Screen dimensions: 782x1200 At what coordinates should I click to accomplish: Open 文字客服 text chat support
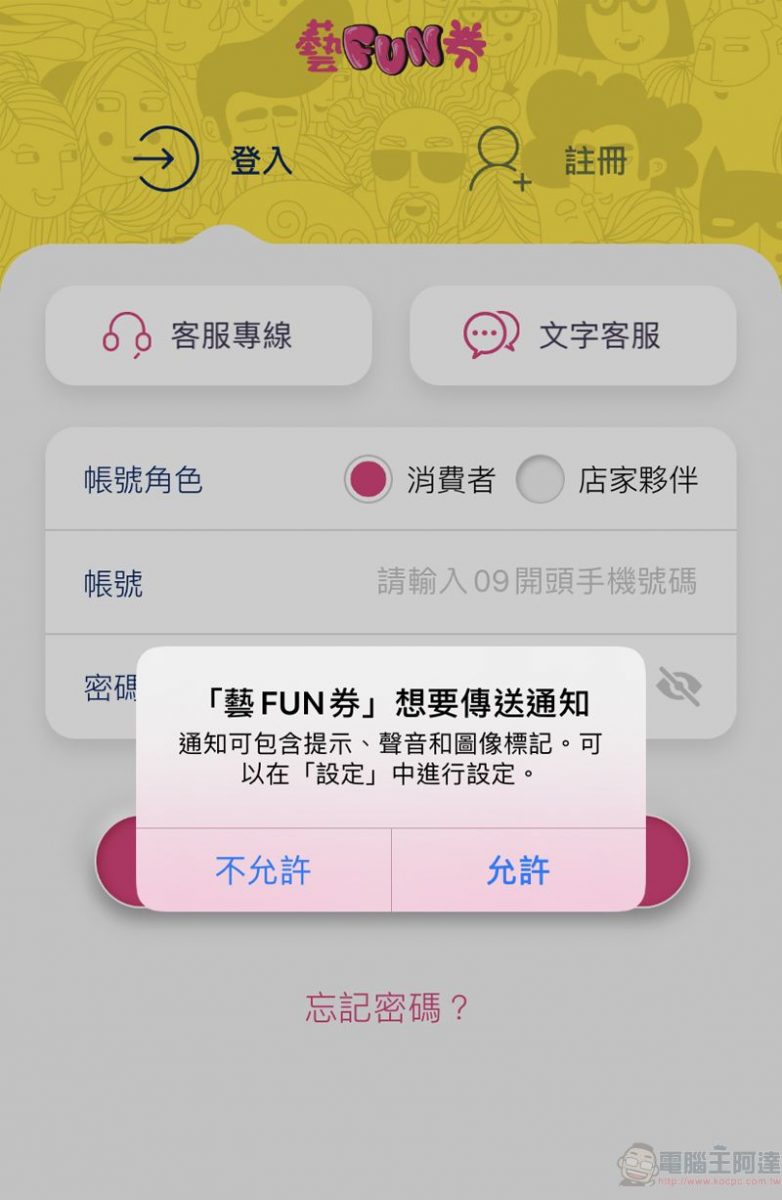(573, 335)
